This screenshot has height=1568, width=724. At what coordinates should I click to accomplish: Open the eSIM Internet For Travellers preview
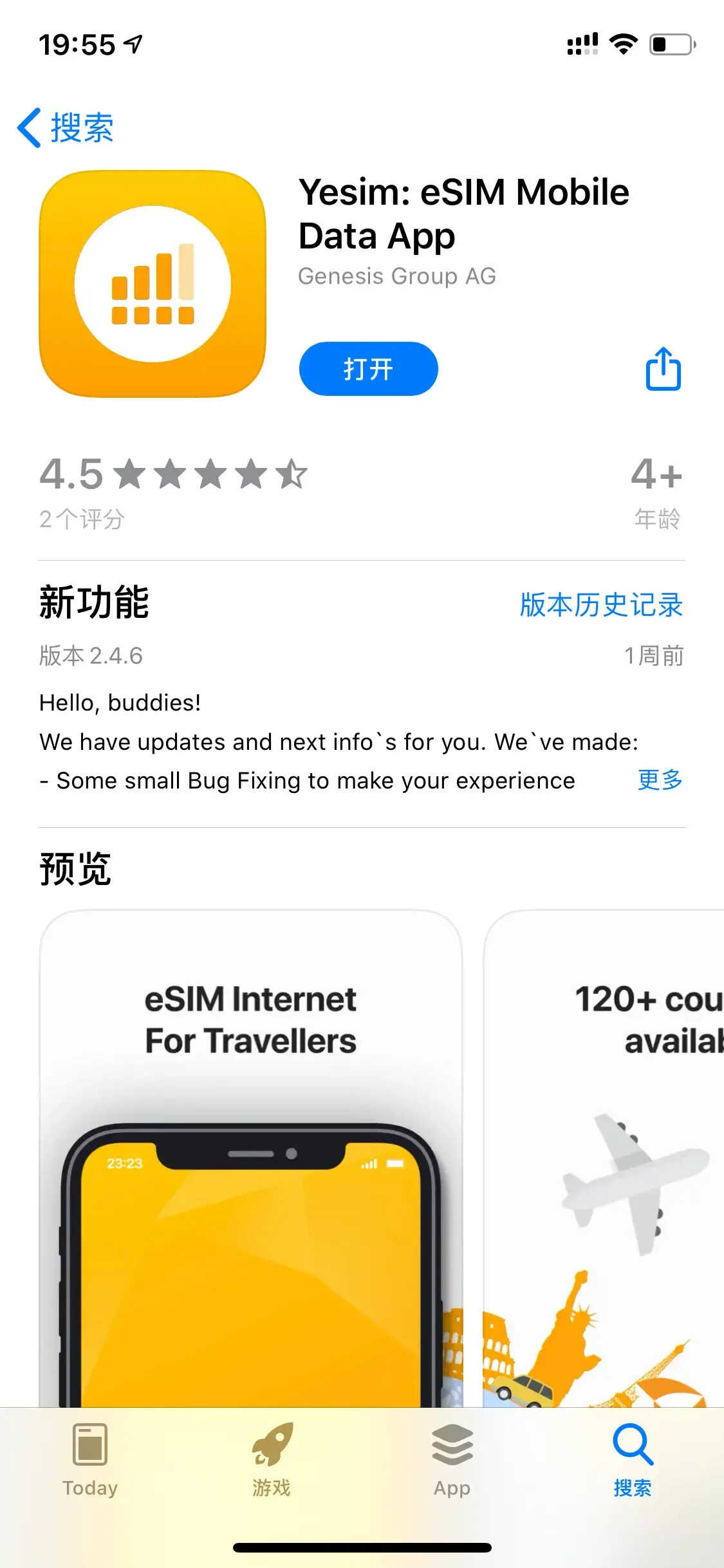click(x=250, y=1159)
